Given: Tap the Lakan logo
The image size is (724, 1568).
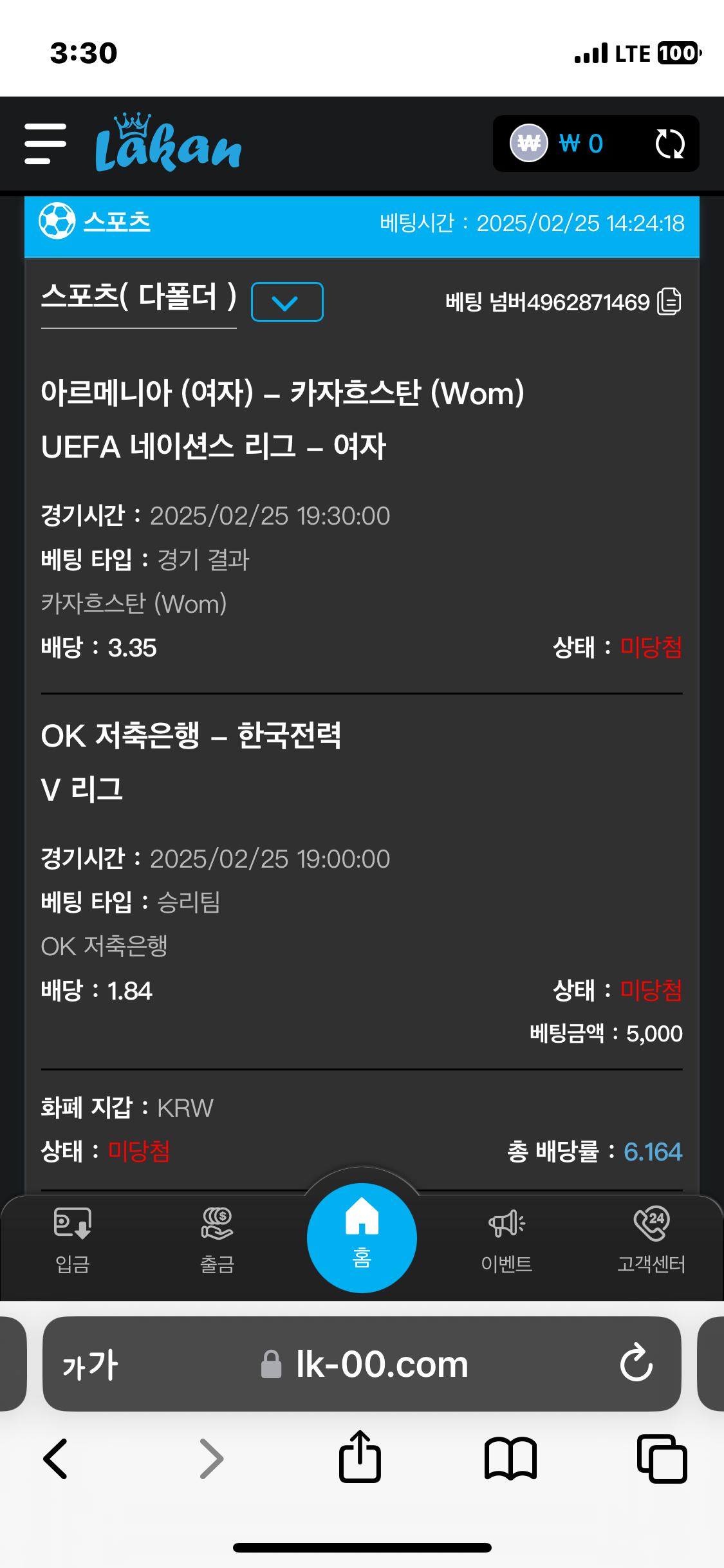Looking at the screenshot, I should coord(168,144).
